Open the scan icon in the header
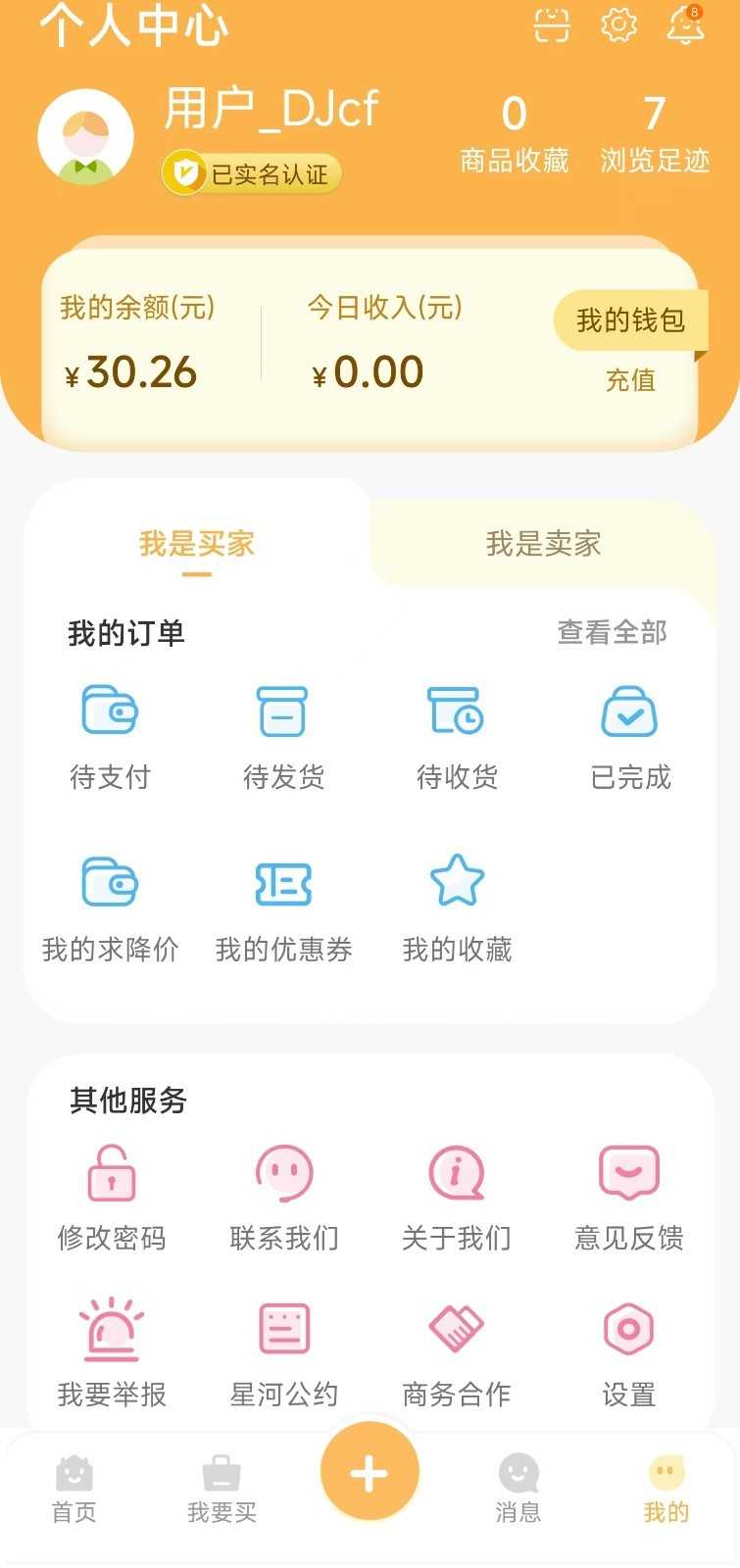 tap(552, 25)
